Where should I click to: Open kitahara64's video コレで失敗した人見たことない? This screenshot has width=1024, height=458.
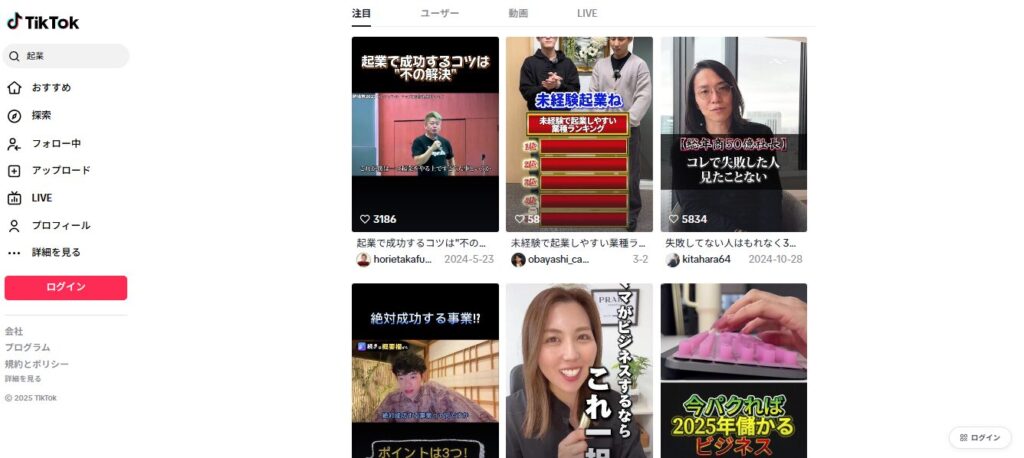[x=733, y=135]
